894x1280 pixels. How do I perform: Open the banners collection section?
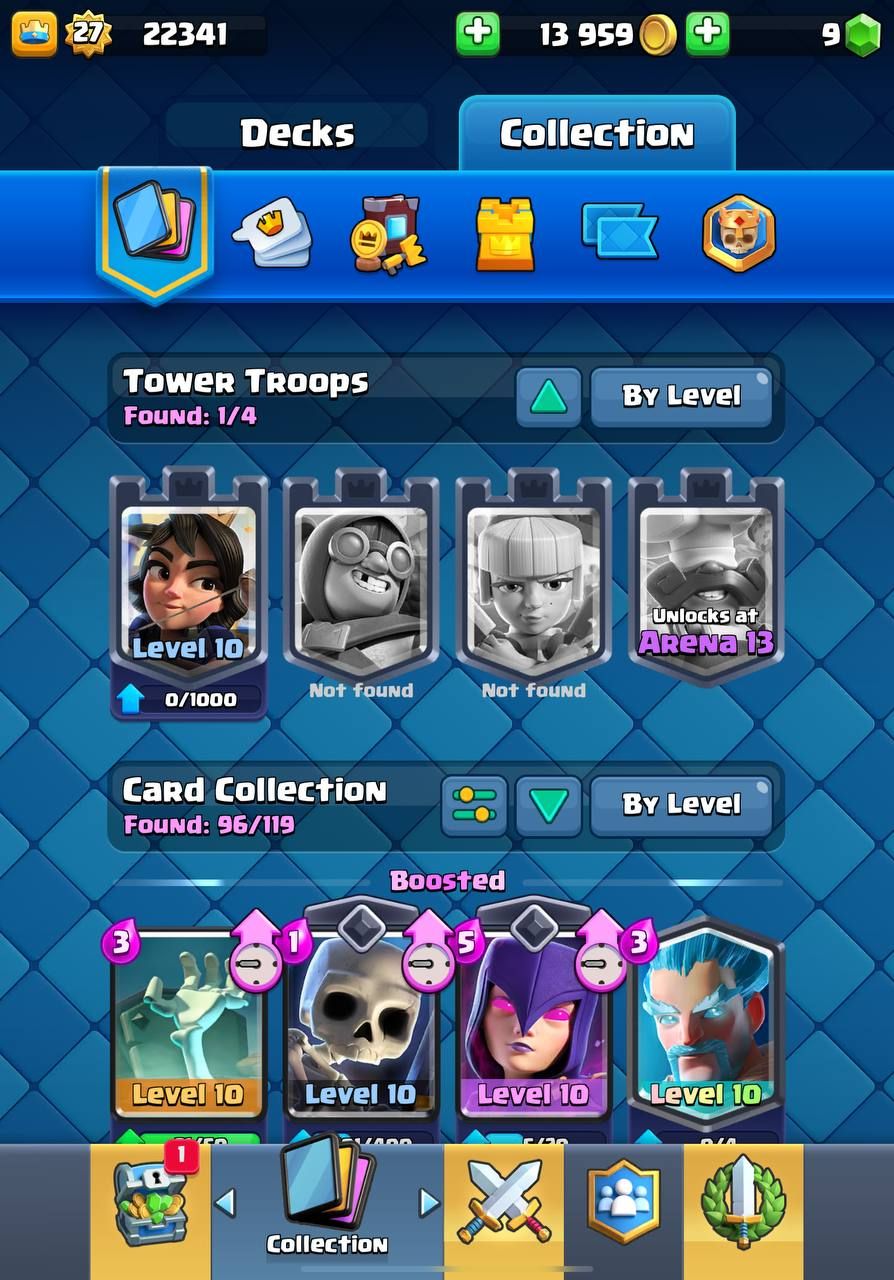619,233
